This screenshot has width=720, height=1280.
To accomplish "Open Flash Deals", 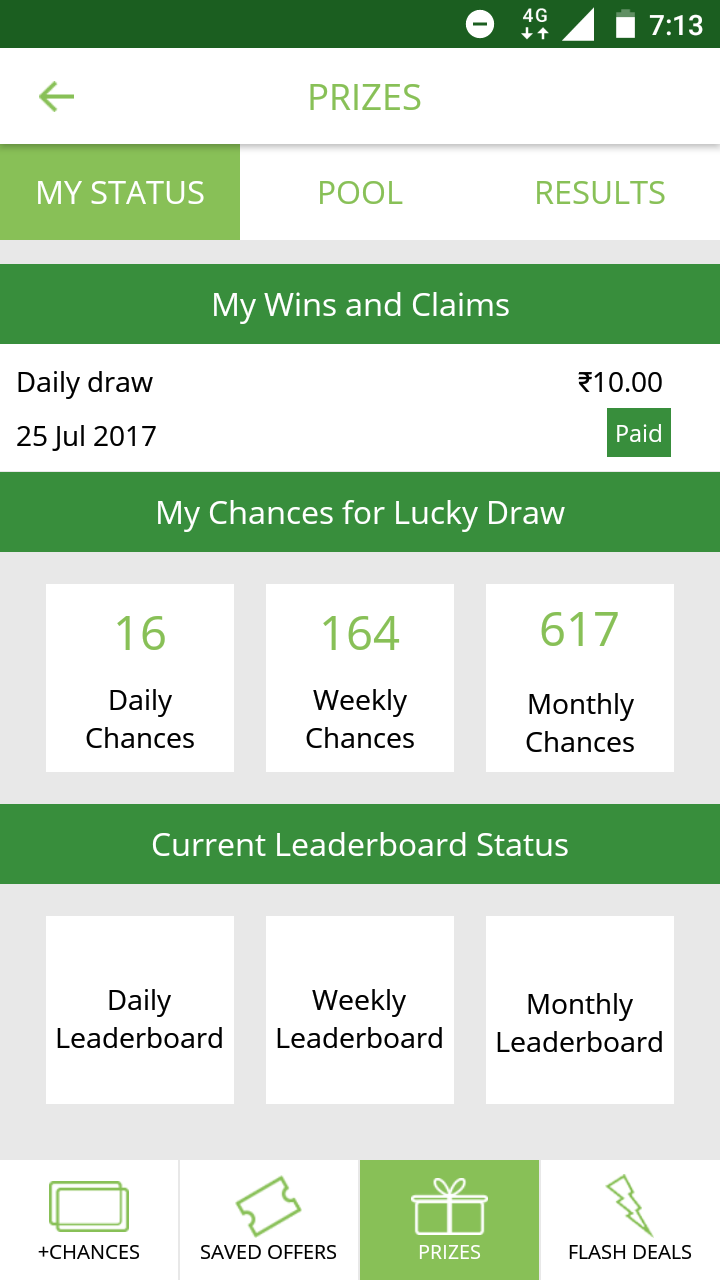I will [x=630, y=1220].
